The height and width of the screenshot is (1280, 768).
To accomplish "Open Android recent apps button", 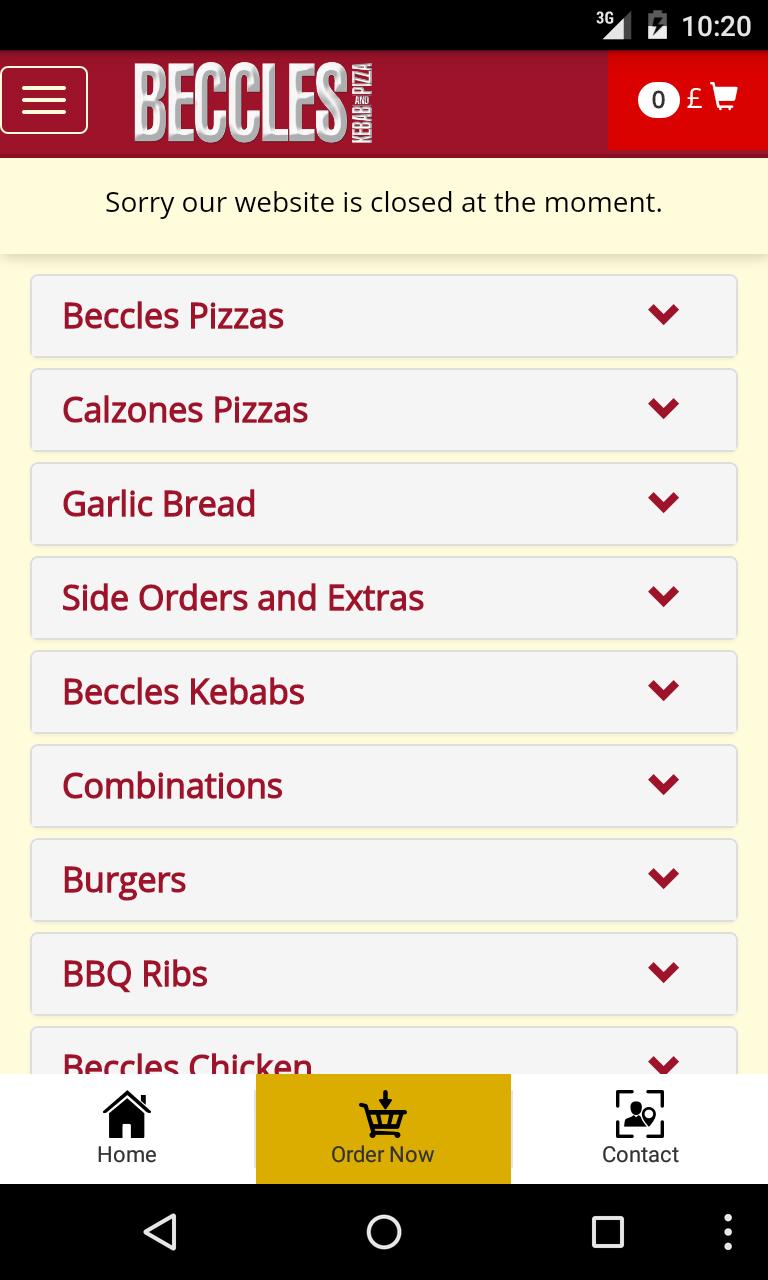I will tap(606, 1231).
